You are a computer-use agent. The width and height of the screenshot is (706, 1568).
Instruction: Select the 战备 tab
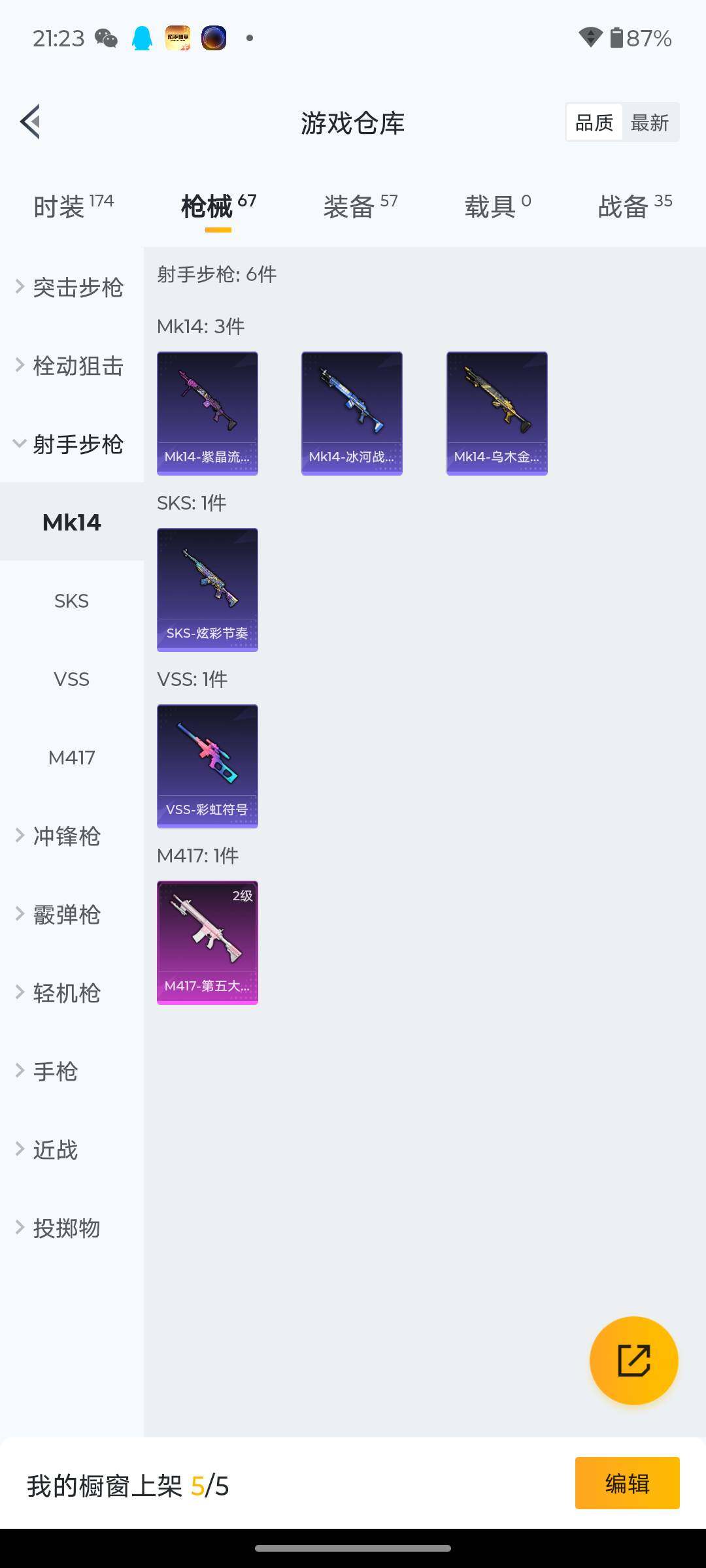point(635,206)
